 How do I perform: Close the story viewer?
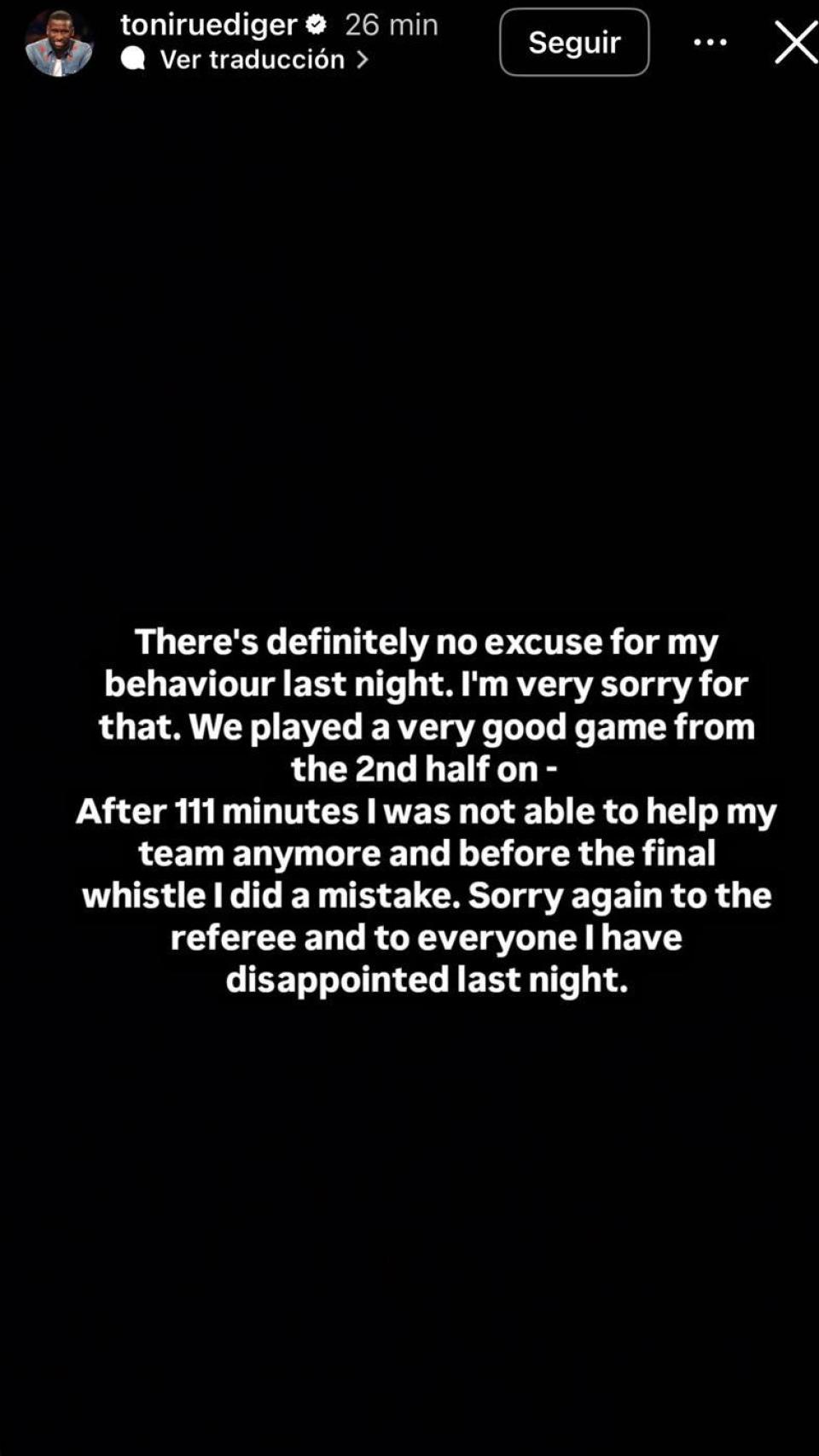tap(795, 42)
